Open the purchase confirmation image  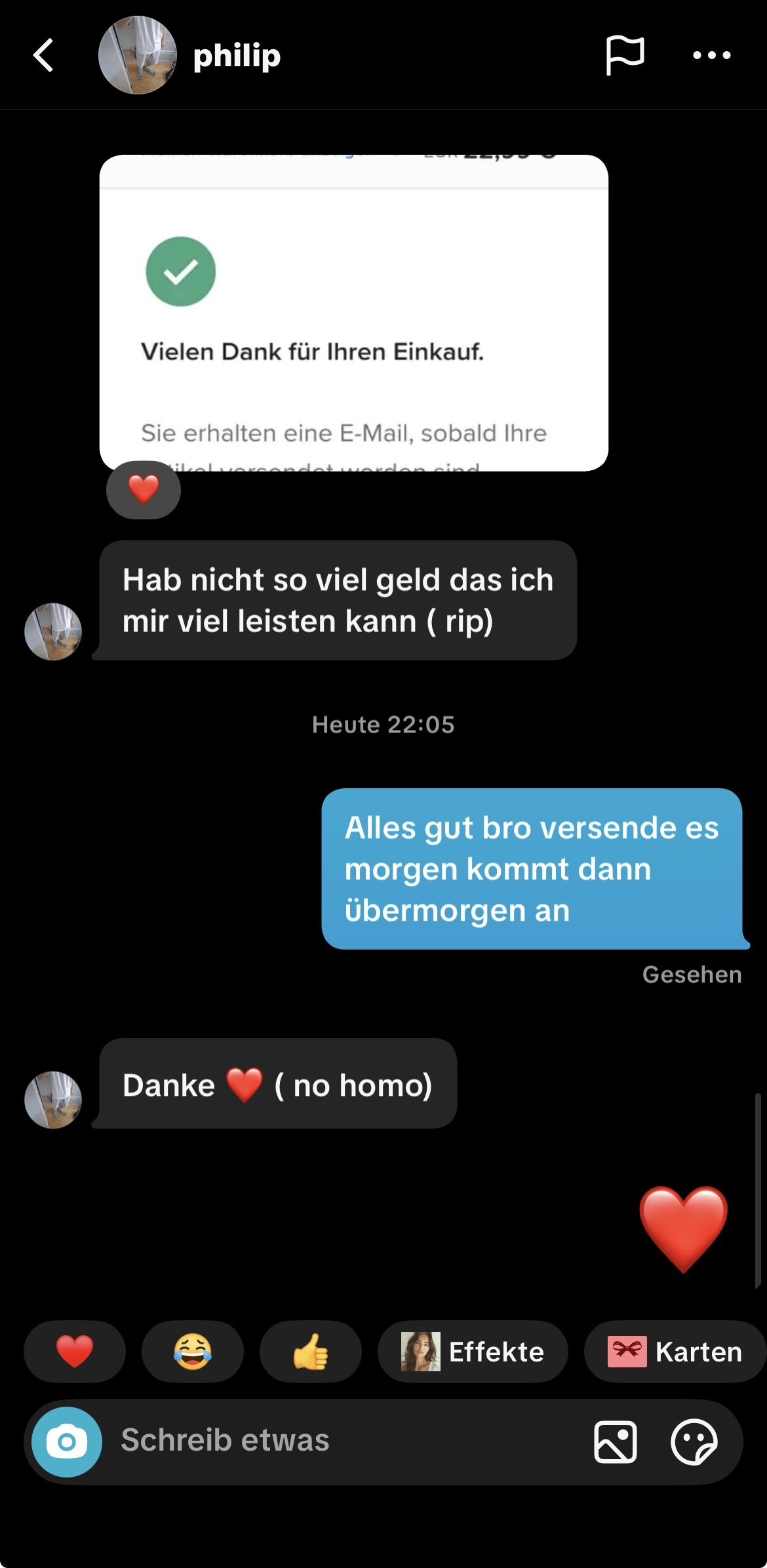353,313
